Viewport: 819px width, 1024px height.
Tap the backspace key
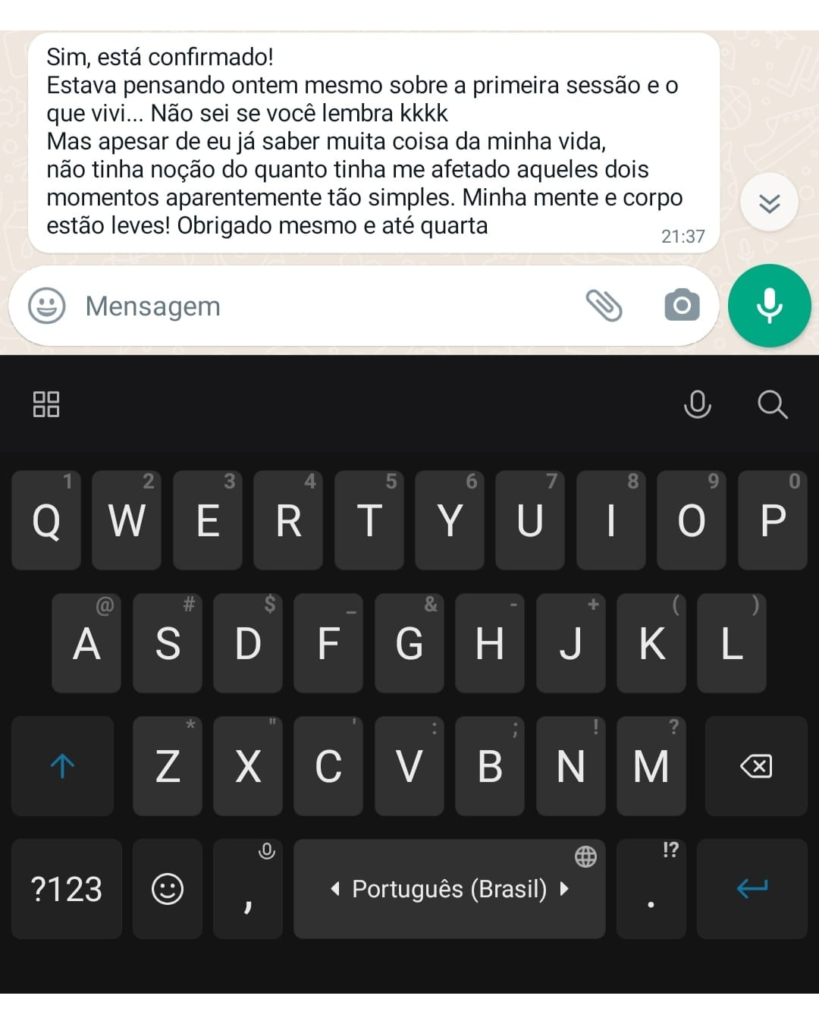point(755,767)
